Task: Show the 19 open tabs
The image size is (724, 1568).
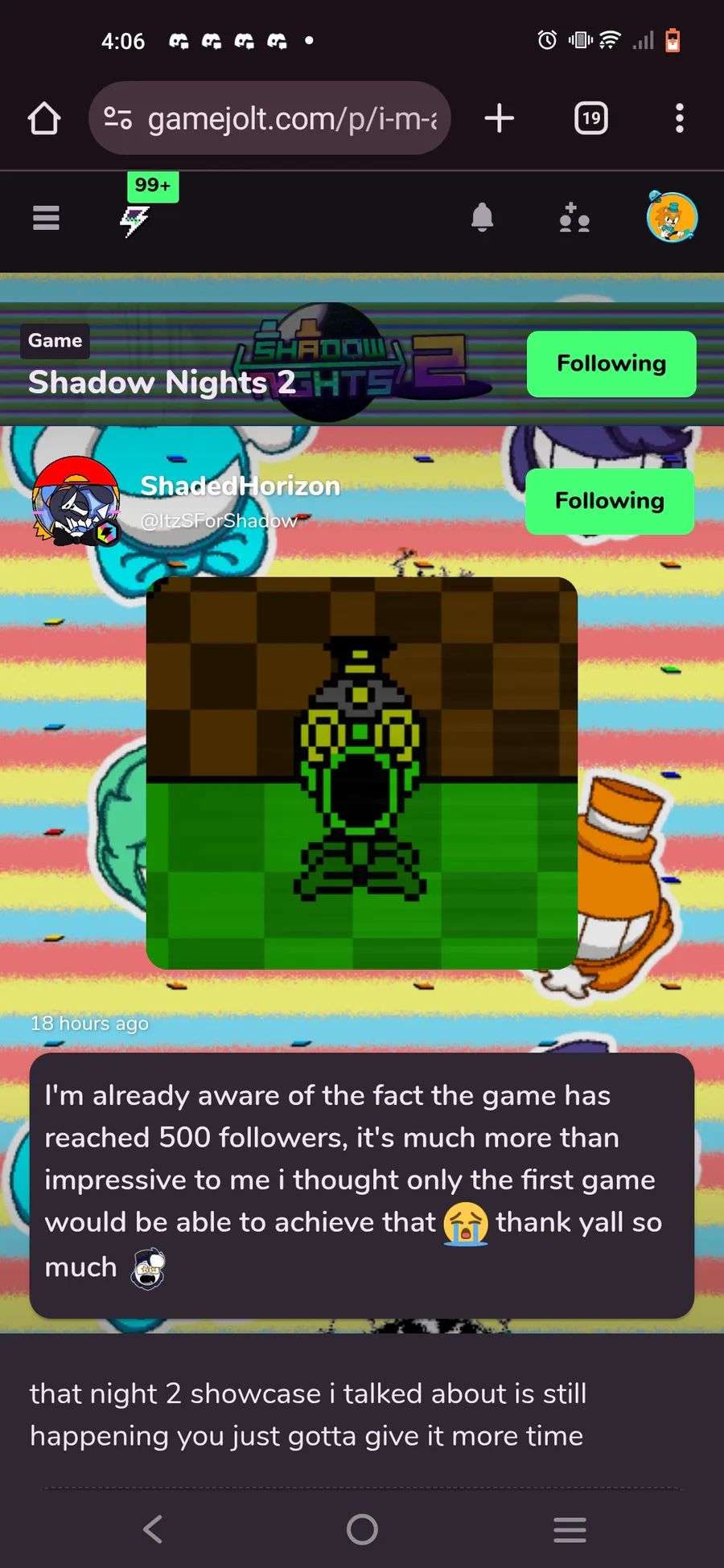Action: (x=591, y=118)
